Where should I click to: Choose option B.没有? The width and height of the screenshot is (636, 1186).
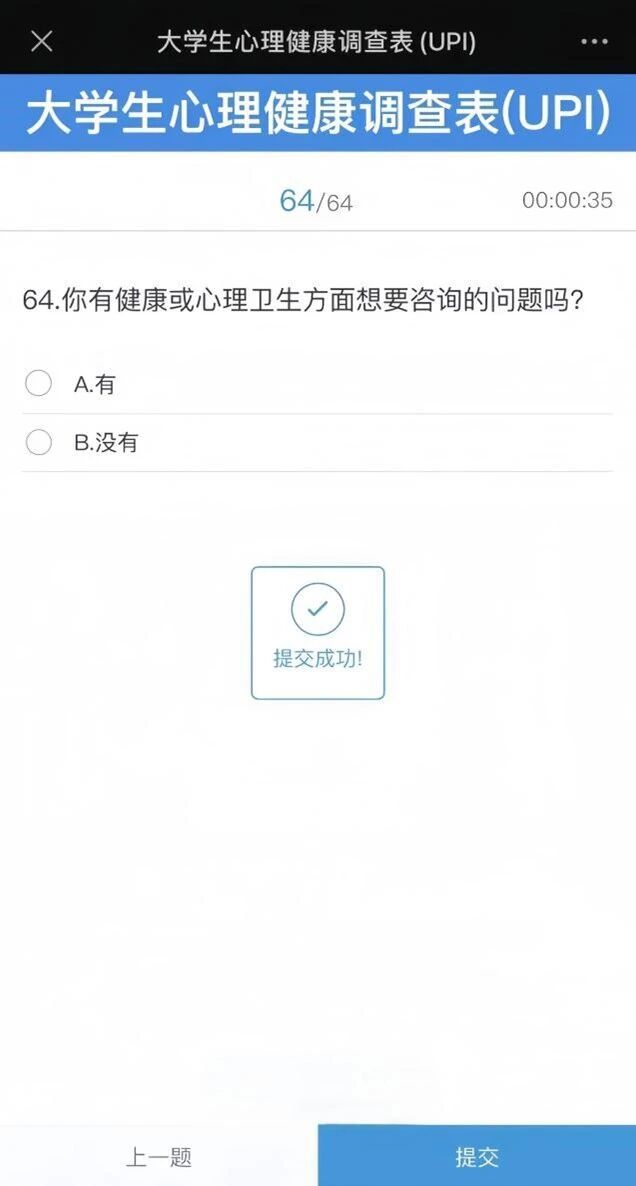coord(39,443)
